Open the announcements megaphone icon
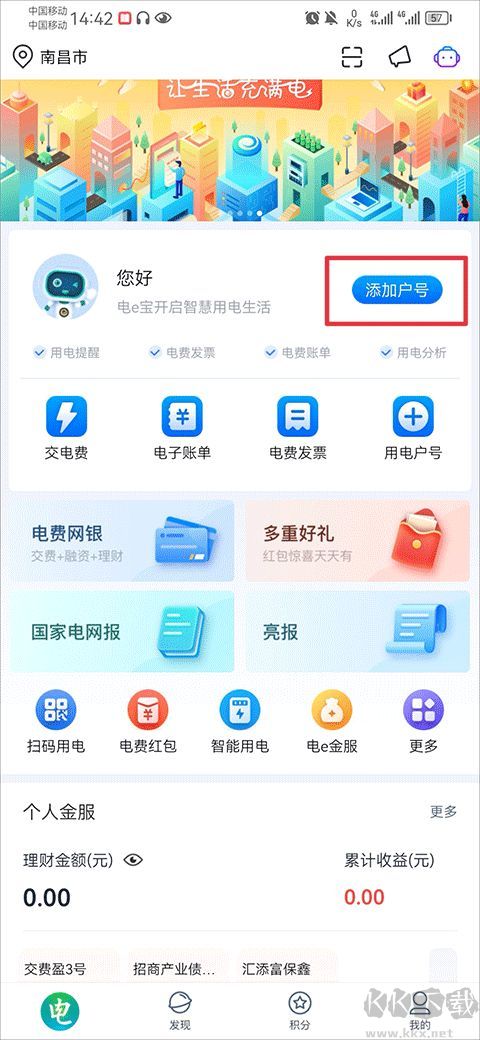The image size is (480, 1040). click(400, 57)
